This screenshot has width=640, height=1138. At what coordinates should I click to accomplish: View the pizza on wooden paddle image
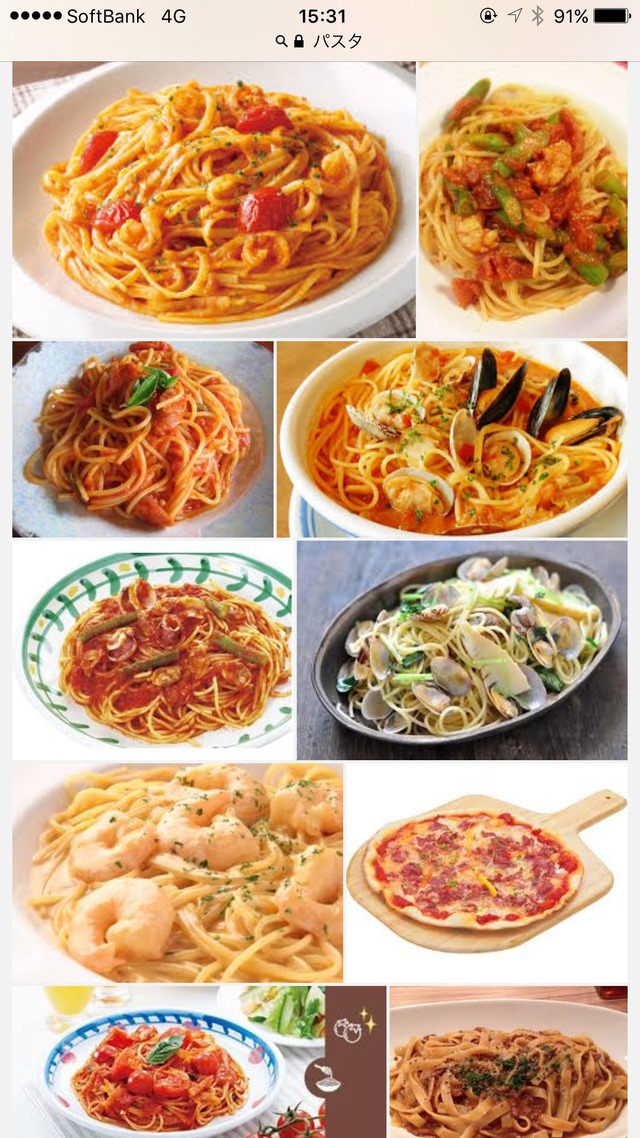tap(486, 872)
